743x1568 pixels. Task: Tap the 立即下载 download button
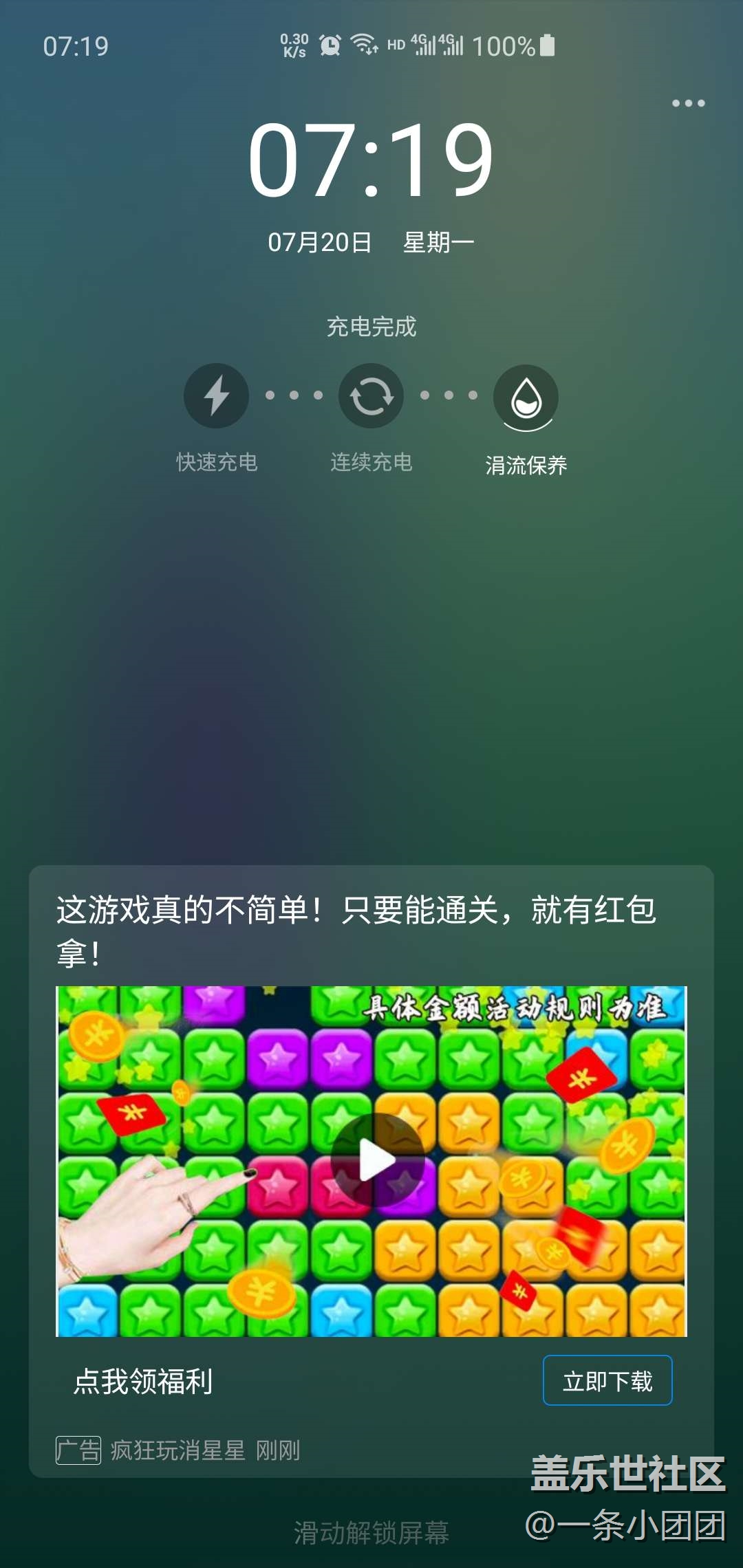tap(607, 1380)
